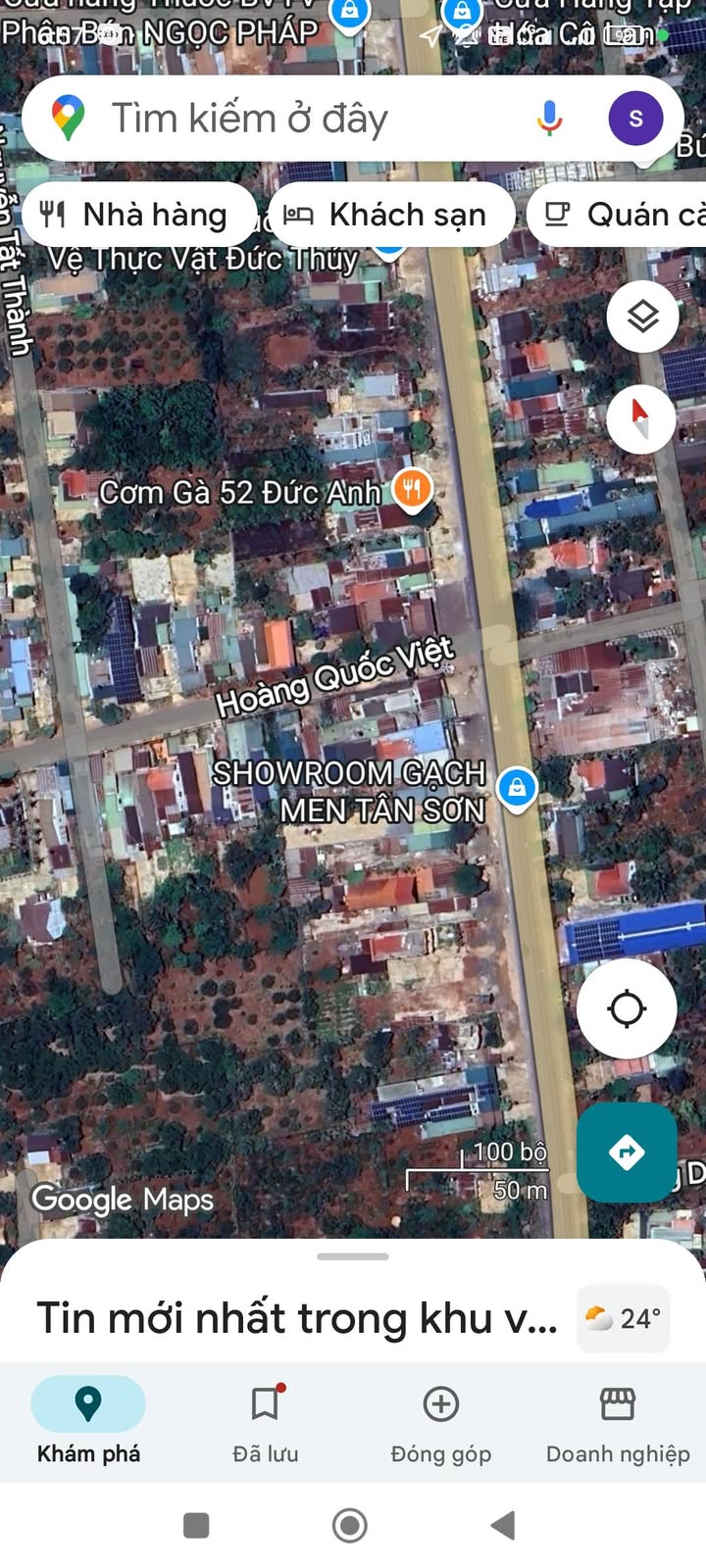Open directions floating button

pos(627,1152)
